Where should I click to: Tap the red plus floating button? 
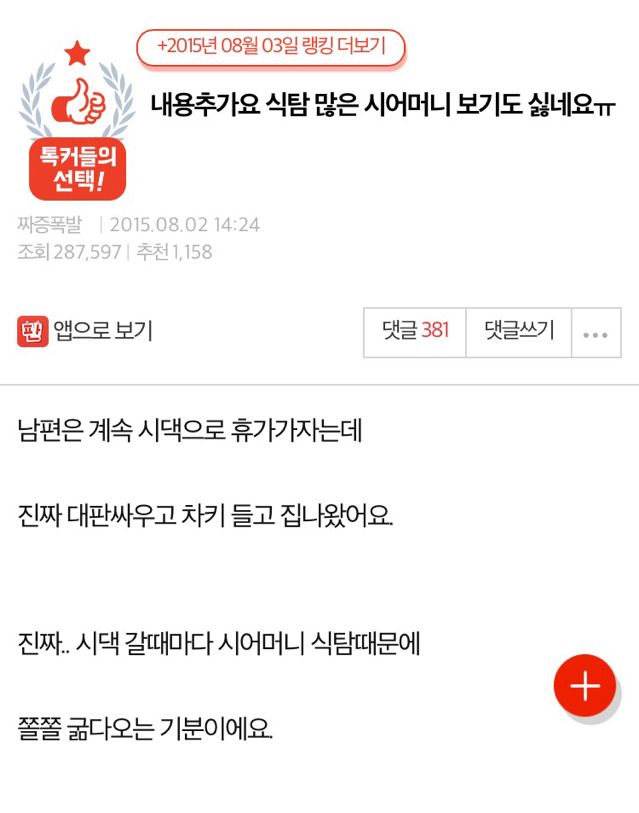tap(584, 686)
